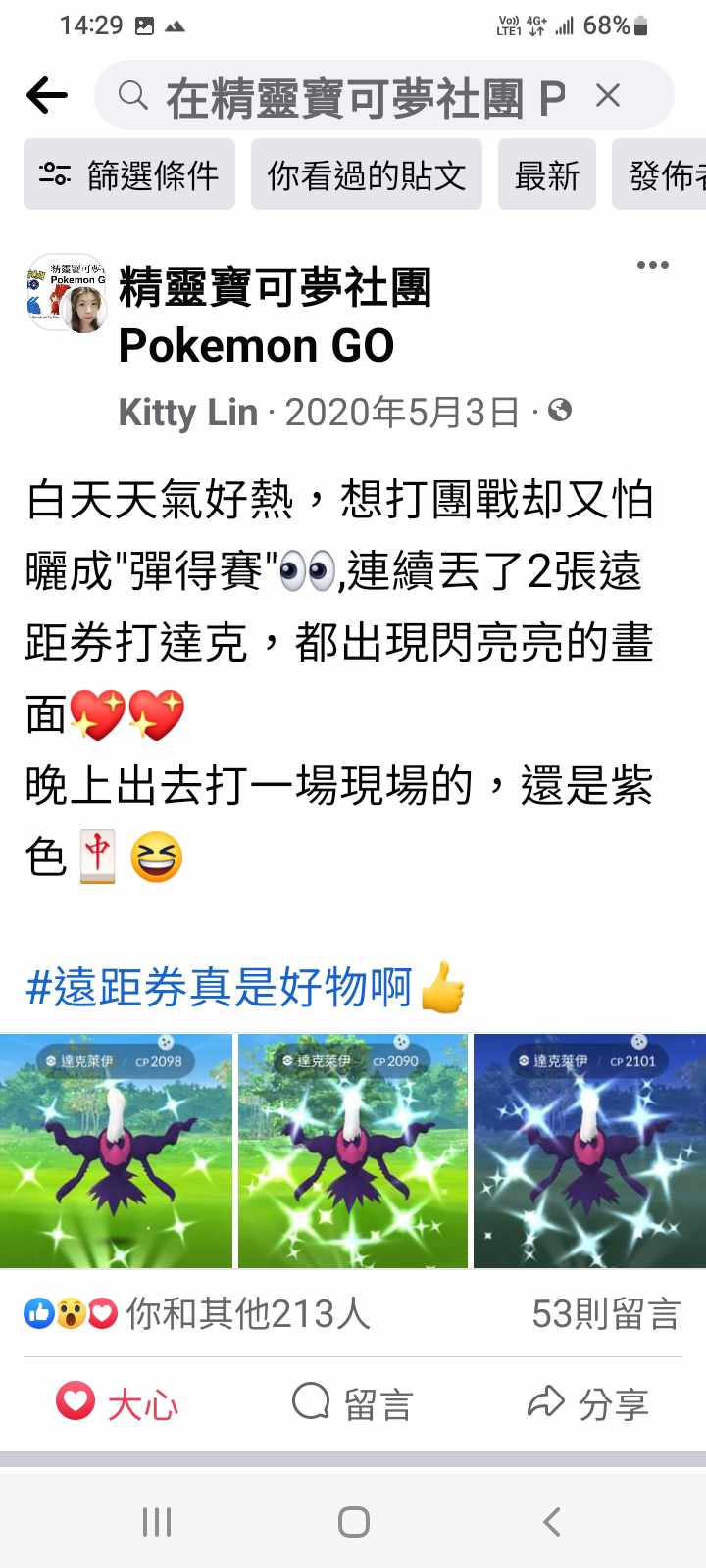The width and height of the screenshot is (706, 1568).
Task: Open the third photo with CP2101
Action: [x=589, y=1151]
